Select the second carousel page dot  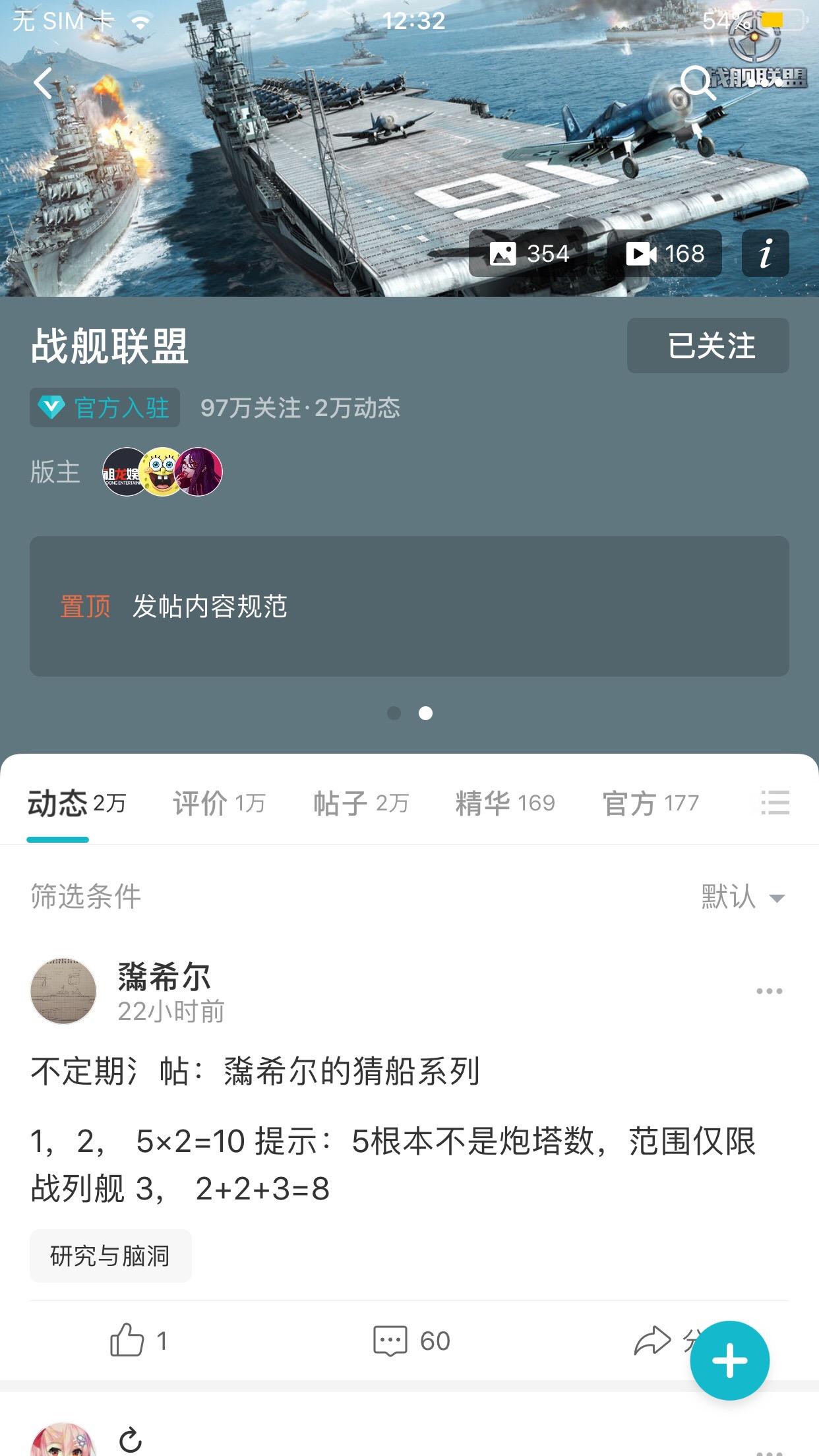pos(426,714)
